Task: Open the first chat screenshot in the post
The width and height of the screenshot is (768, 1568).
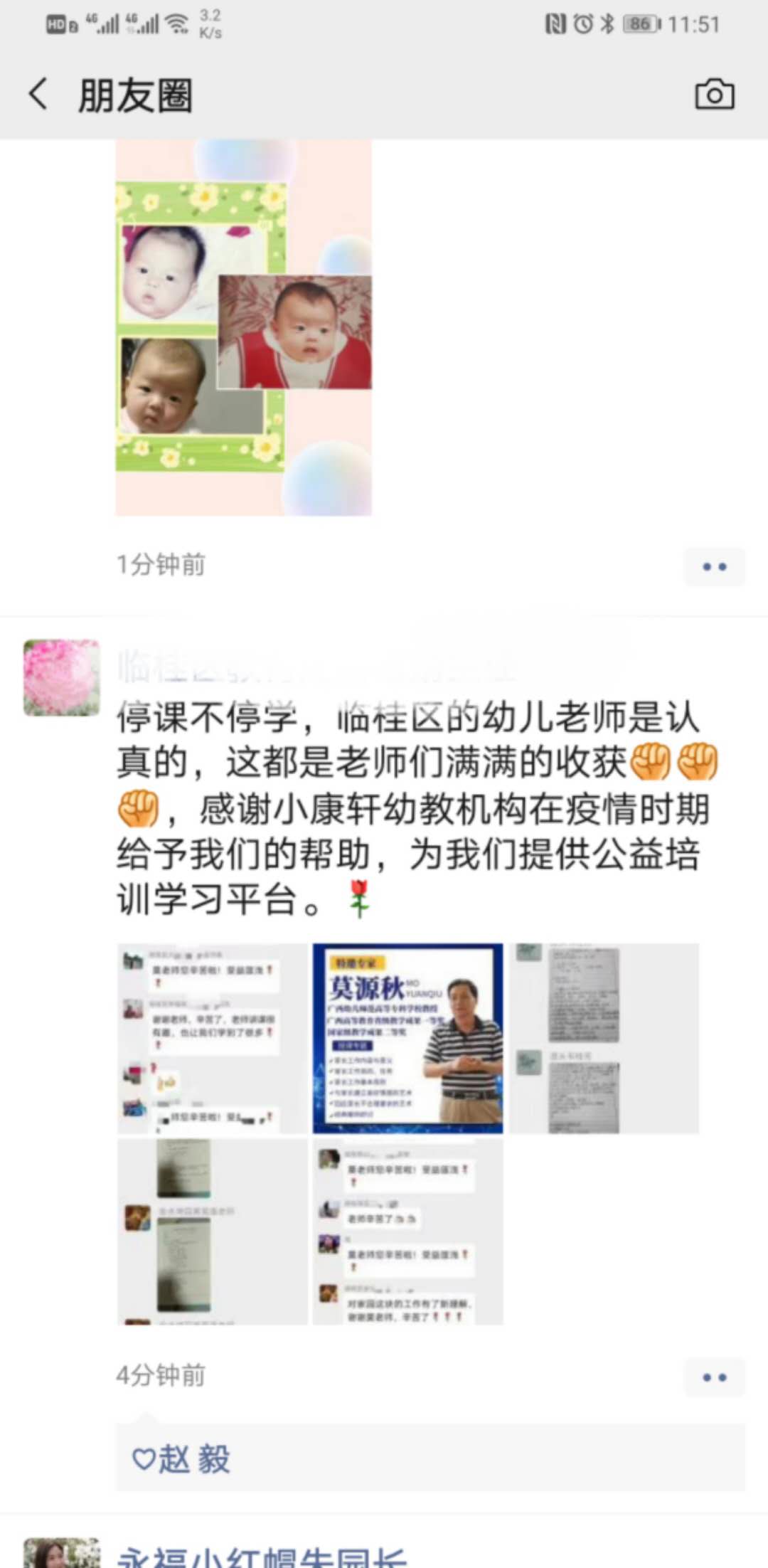Action: pos(212,1038)
